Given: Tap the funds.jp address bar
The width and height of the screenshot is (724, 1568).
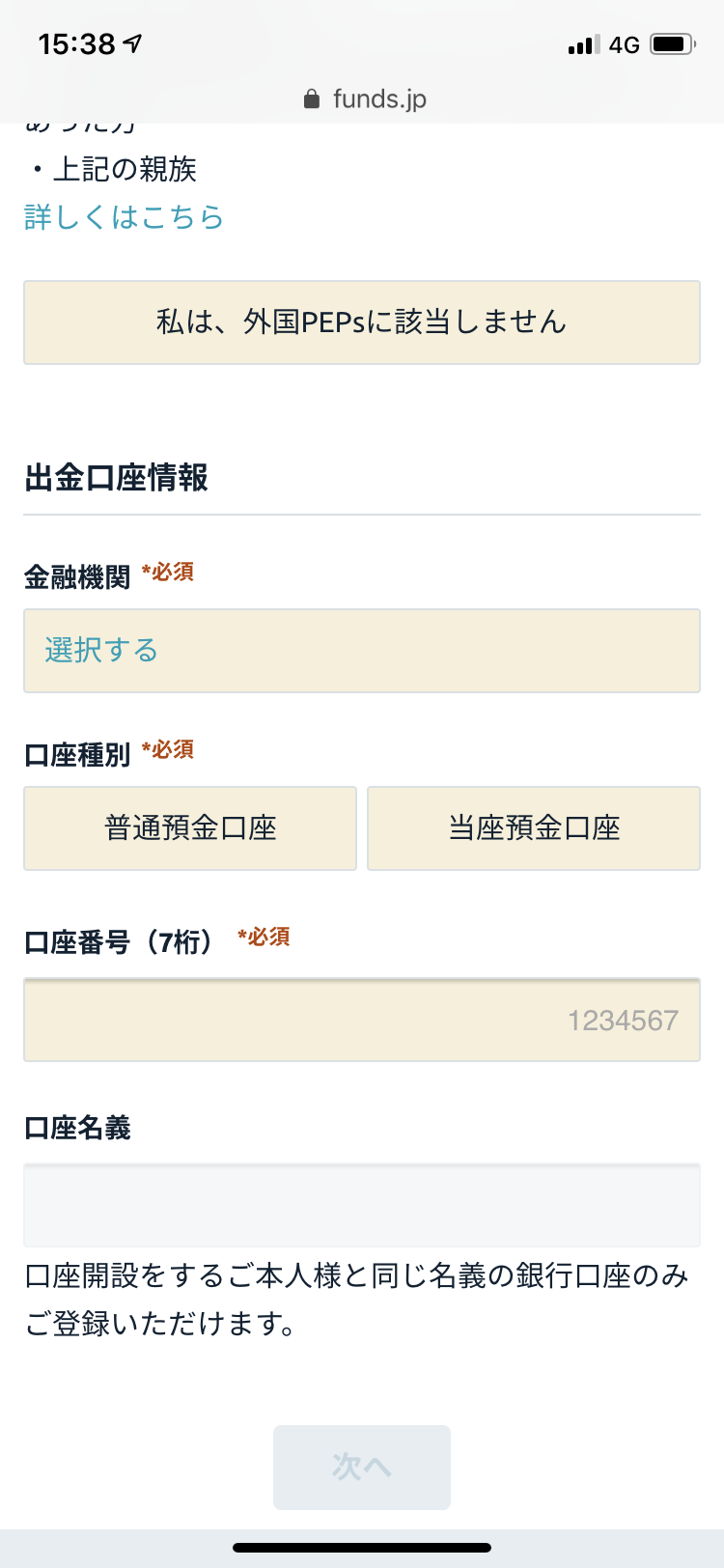Looking at the screenshot, I should [x=365, y=99].
